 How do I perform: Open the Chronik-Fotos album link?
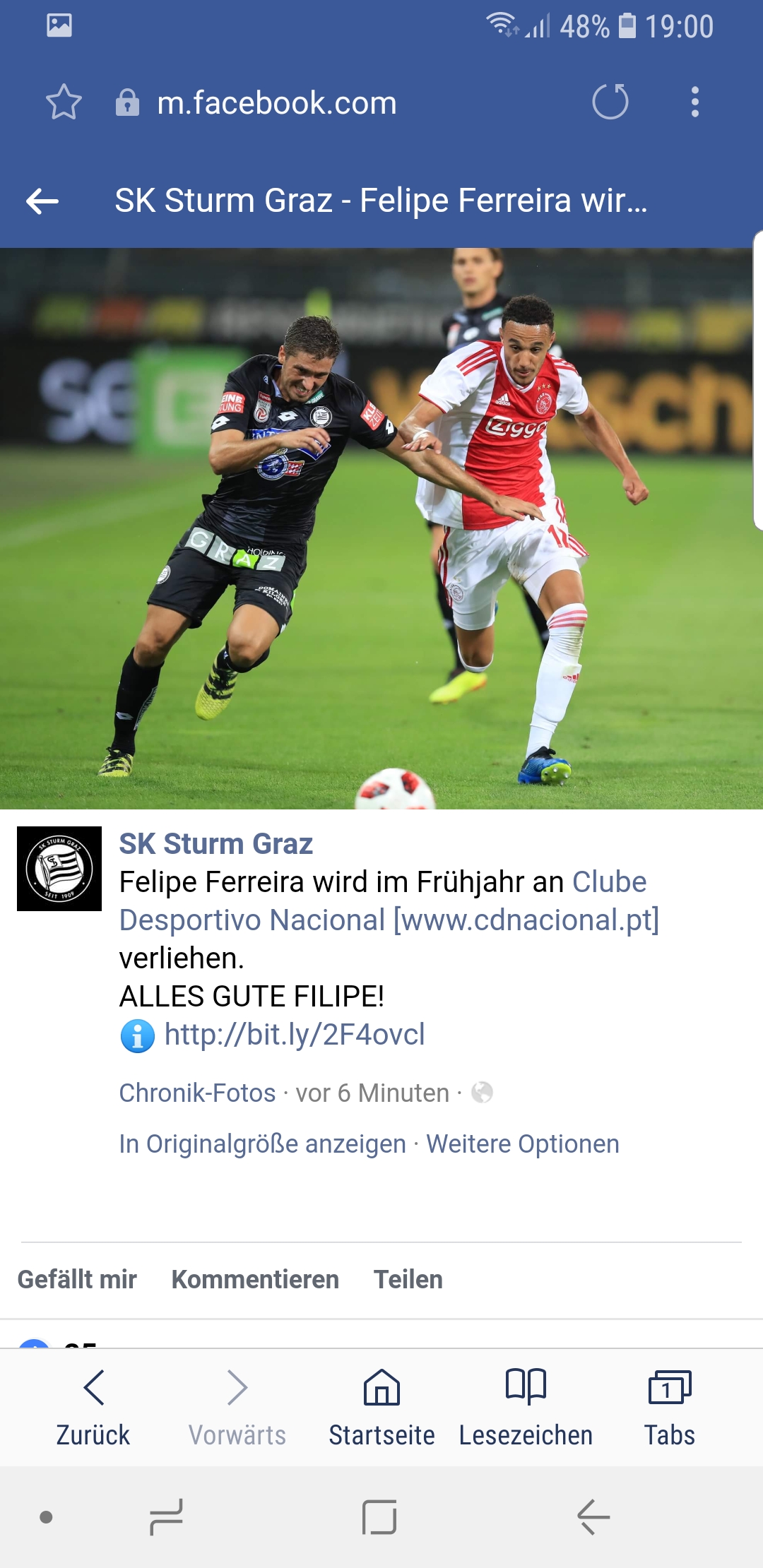click(197, 1093)
